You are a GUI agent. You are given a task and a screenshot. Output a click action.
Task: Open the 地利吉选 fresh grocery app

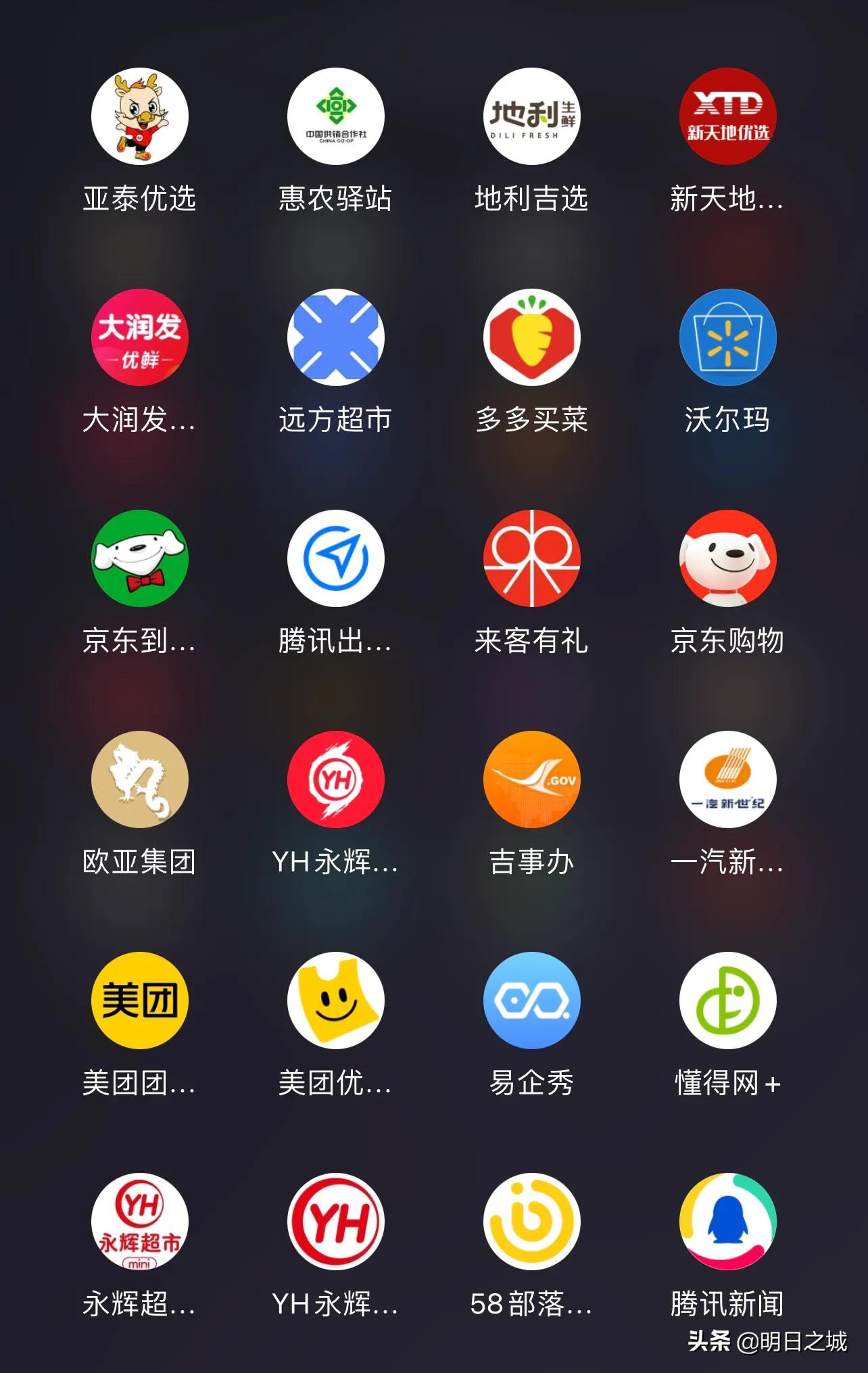tap(531, 116)
